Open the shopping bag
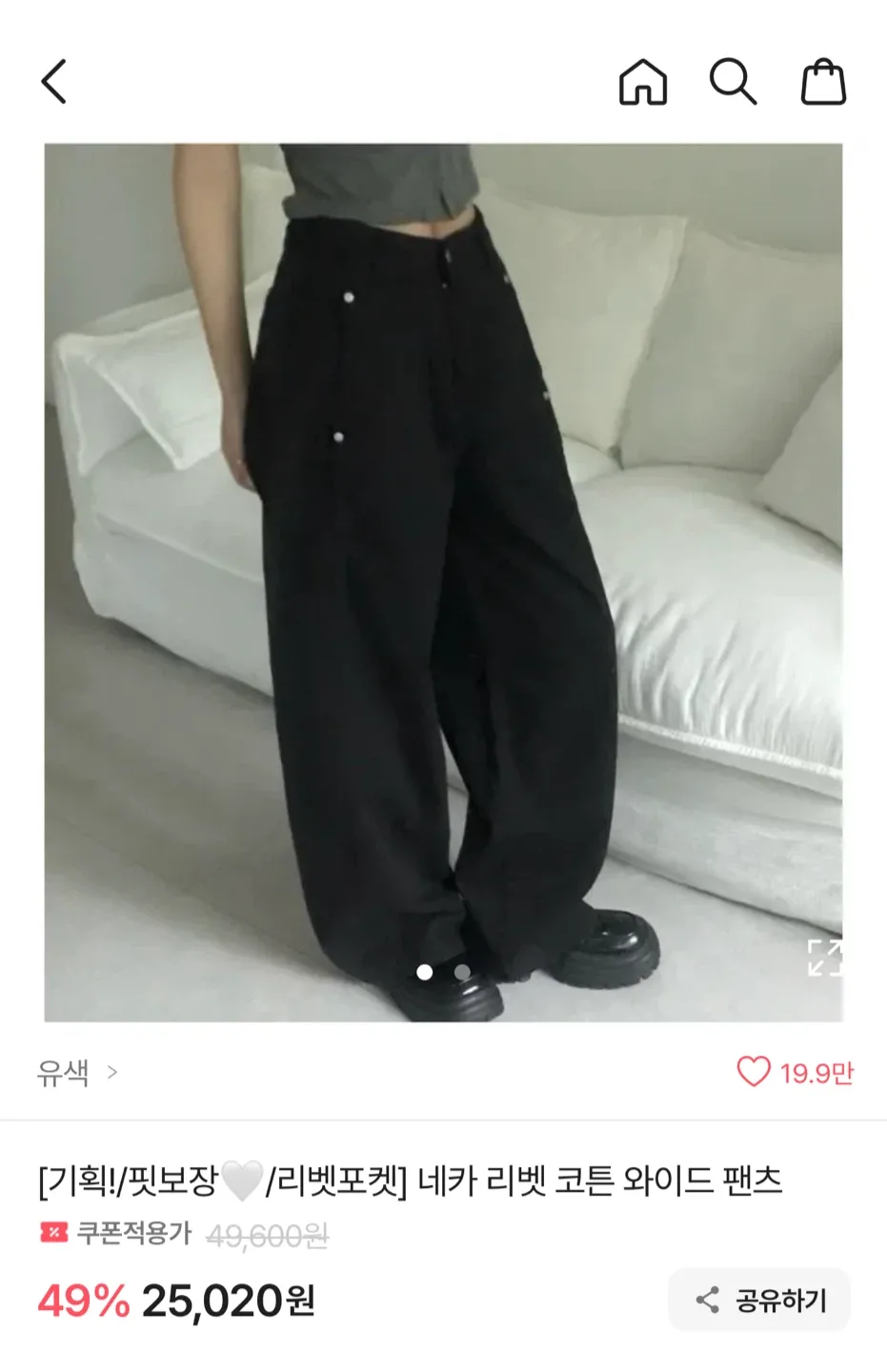 point(823,82)
